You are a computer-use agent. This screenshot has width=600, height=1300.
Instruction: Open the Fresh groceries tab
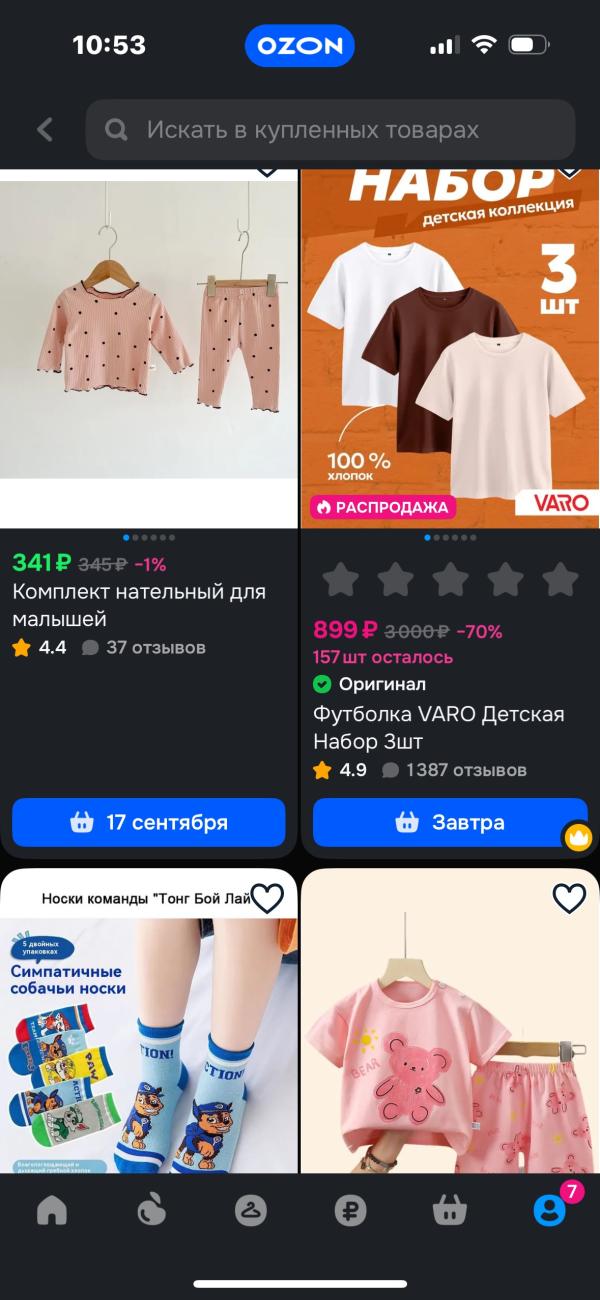tap(151, 1211)
